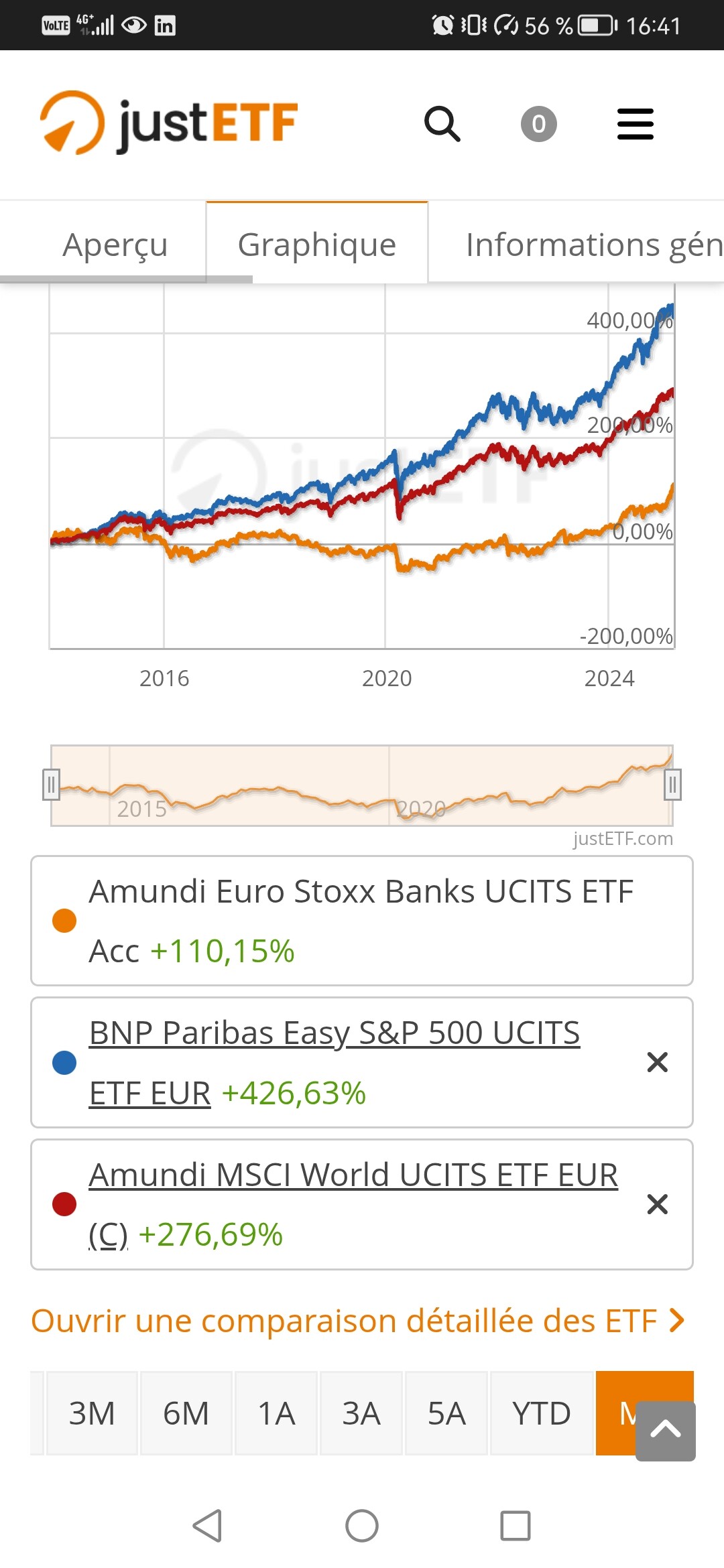Open Amundi MSCI World UCITS ETF link
Viewport: 724px width, 1568px height.
click(353, 1204)
